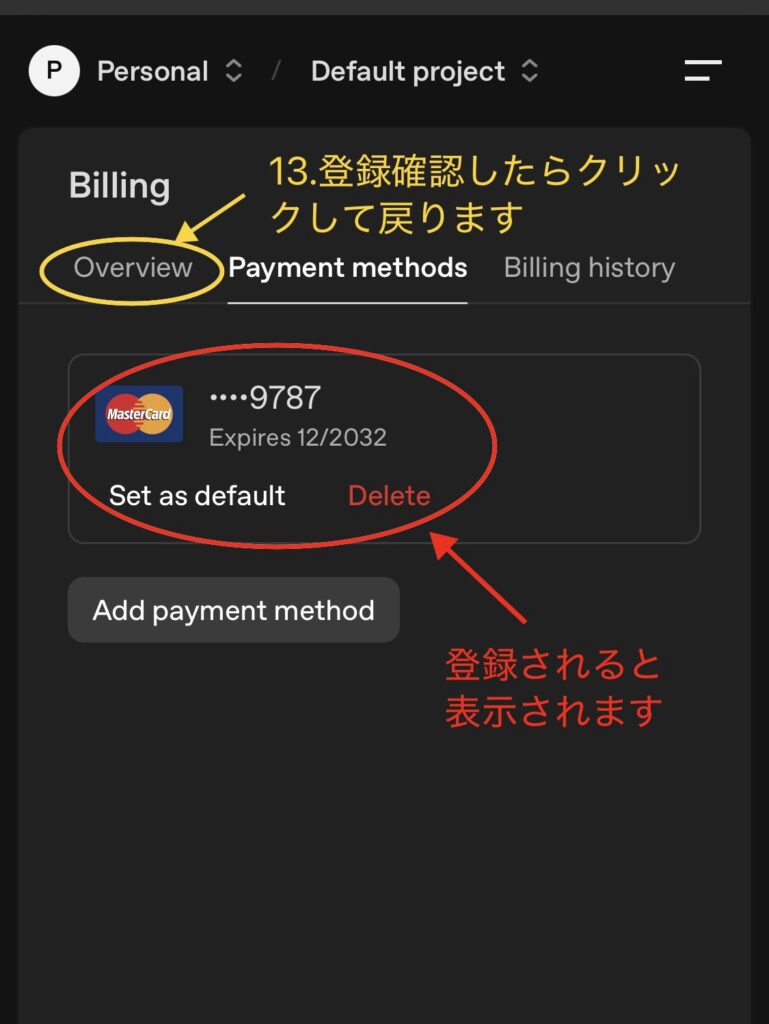Viewport: 769px width, 1024px height.
Task: Set card ending 9787 as default
Action: [197, 496]
